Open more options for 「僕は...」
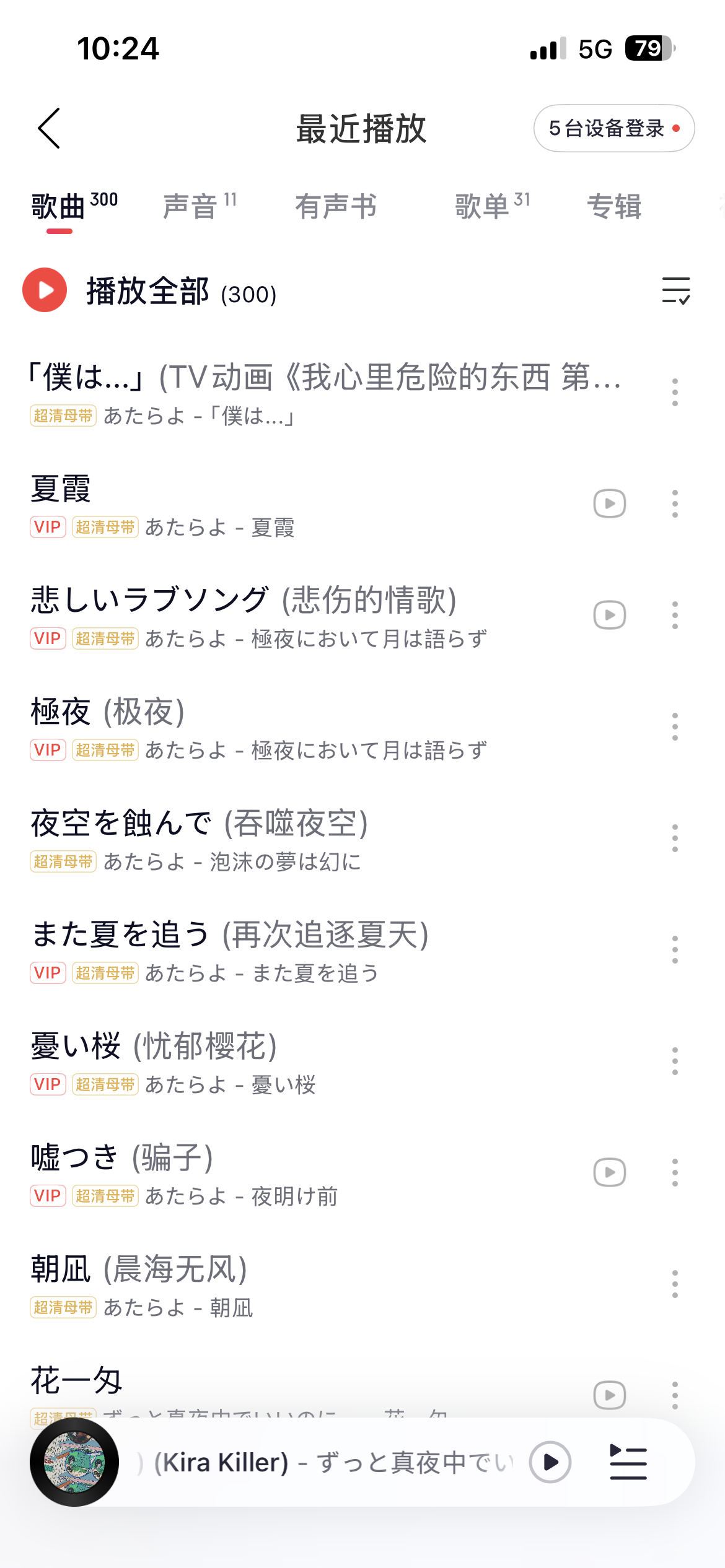 (x=675, y=392)
